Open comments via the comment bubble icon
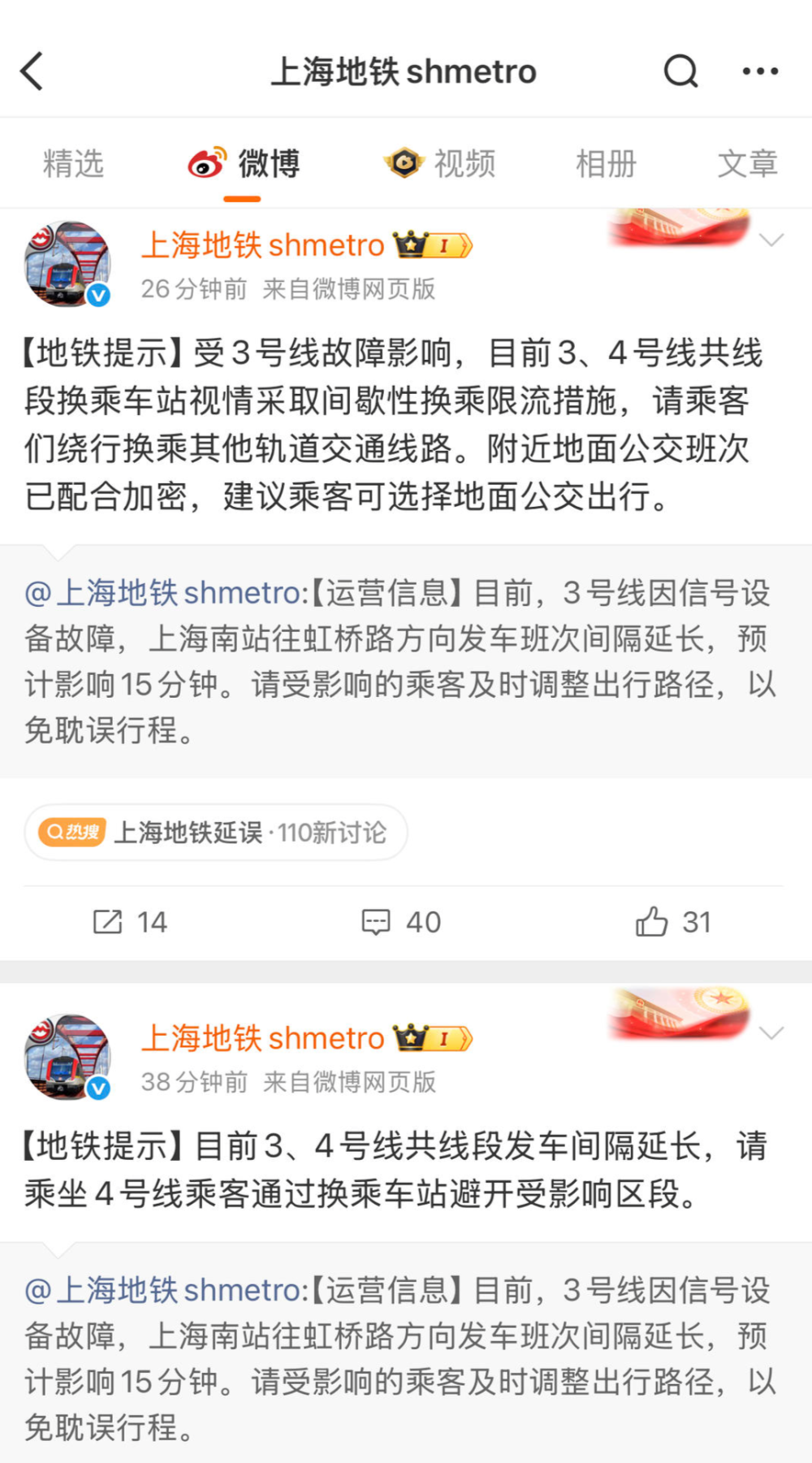Viewport: 812px width, 1463px height. tap(376, 922)
